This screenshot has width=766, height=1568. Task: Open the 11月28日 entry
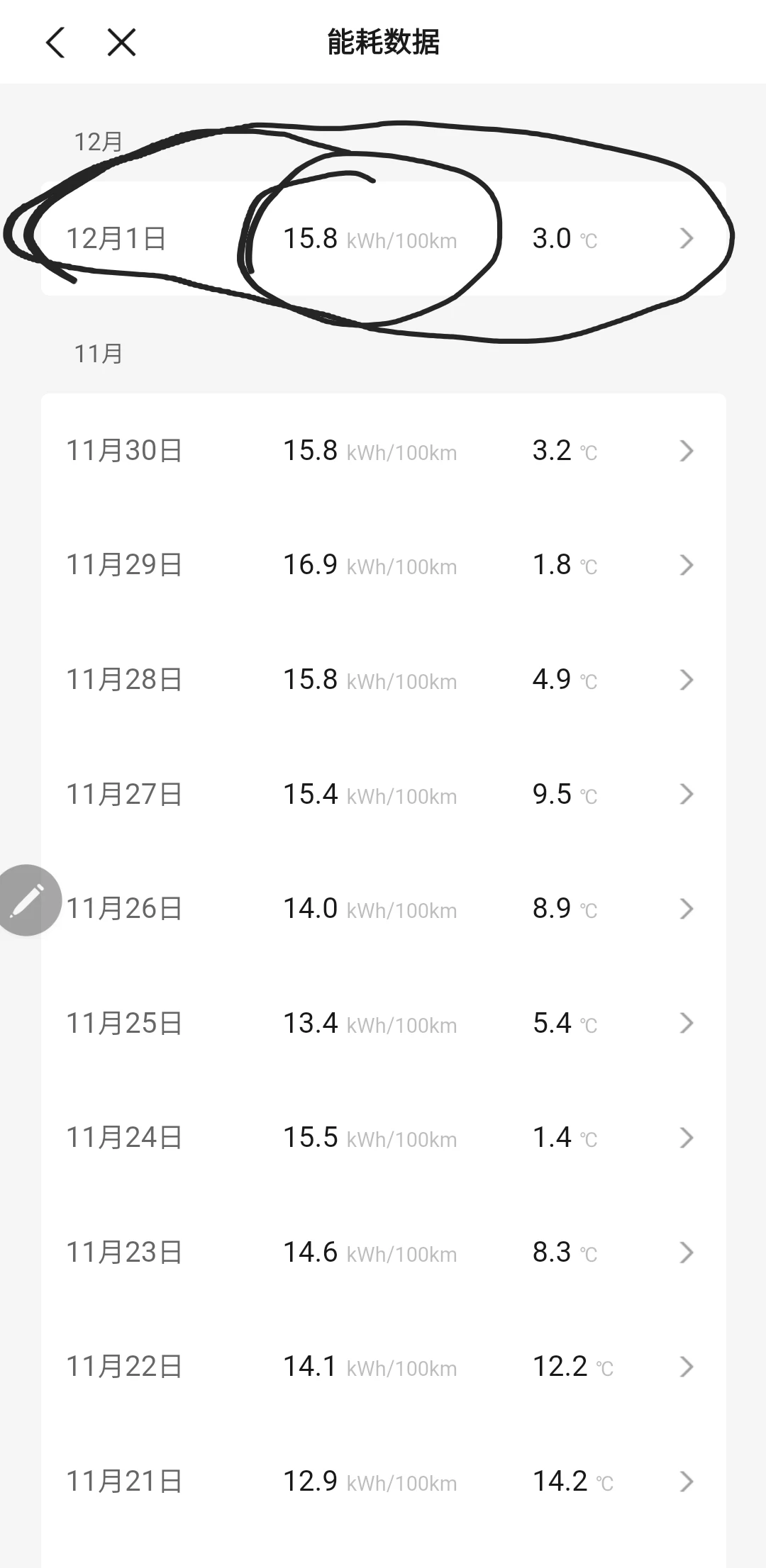pos(383,680)
